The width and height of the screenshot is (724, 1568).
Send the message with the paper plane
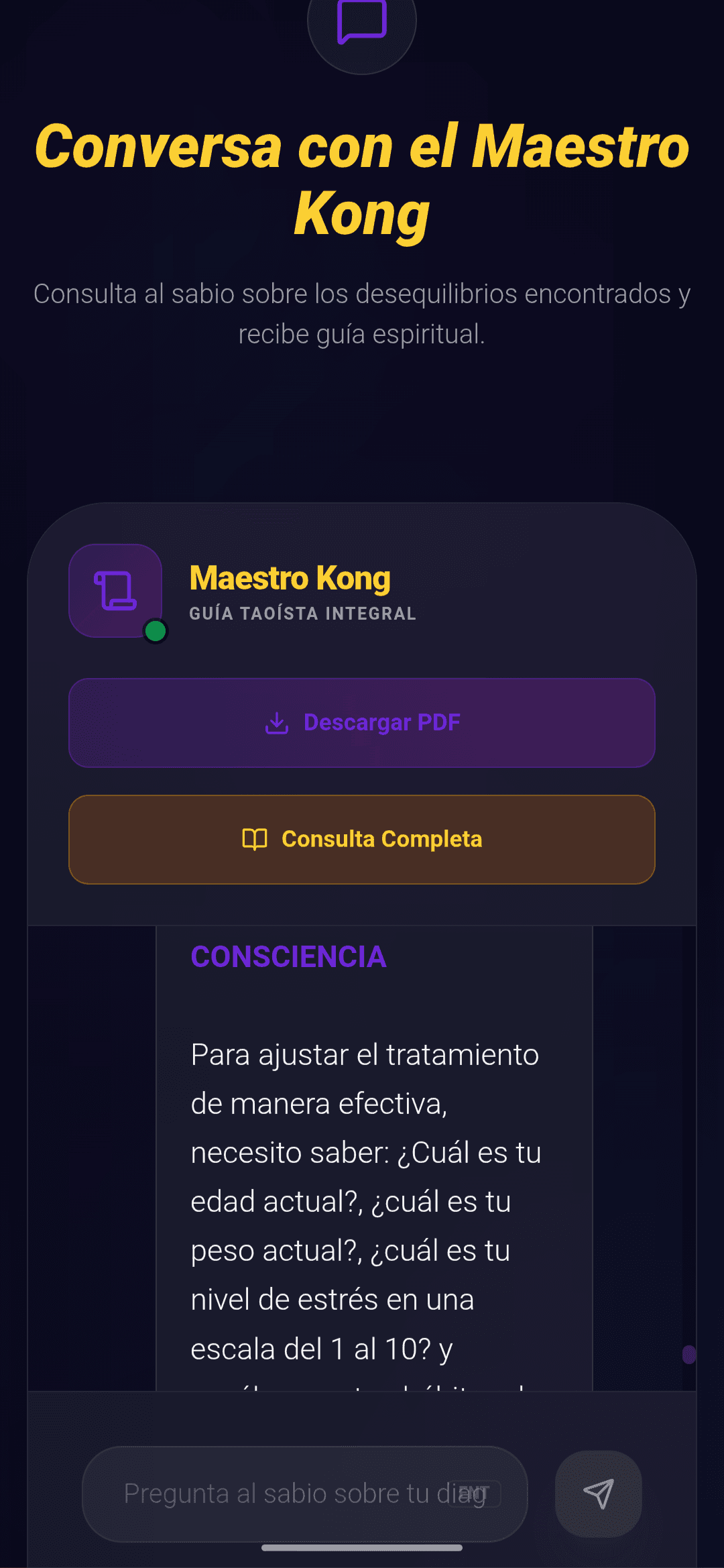(598, 1494)
